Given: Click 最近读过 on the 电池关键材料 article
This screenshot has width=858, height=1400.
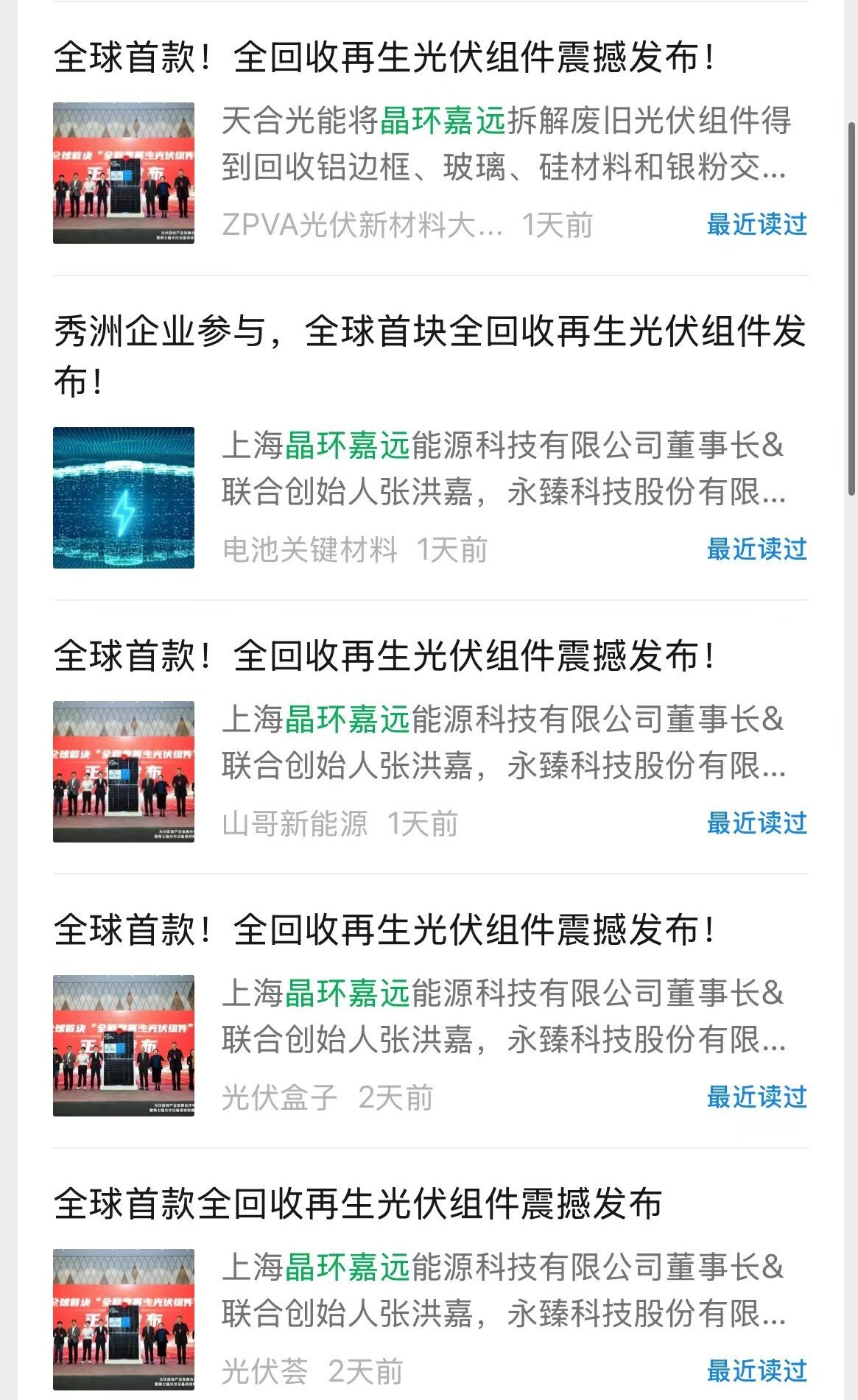Looking at the screenshot, I should [x=756, y=549].
